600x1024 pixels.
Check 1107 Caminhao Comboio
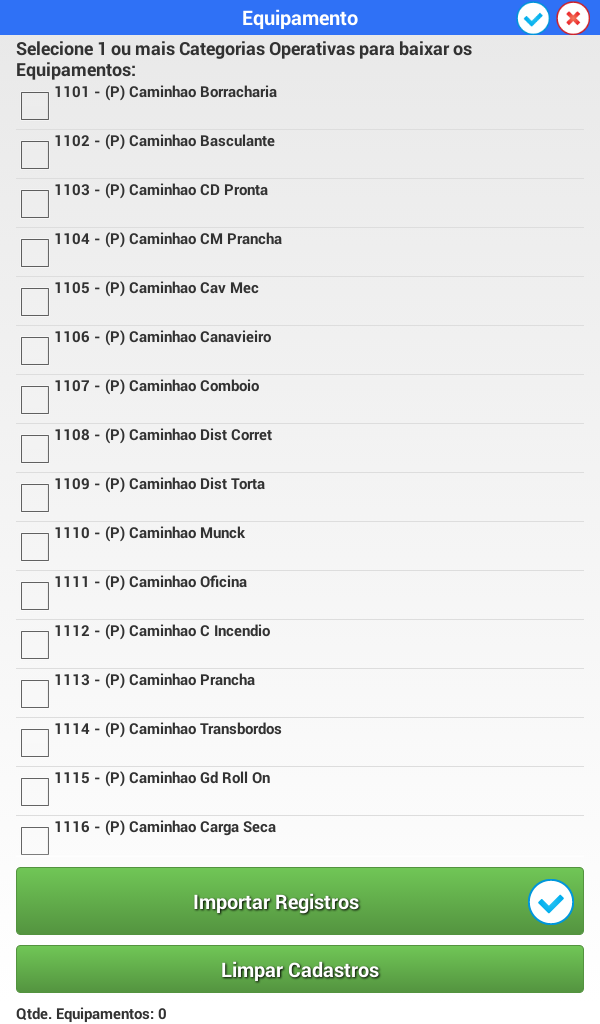pyautogui.click(x=35, y=400)
